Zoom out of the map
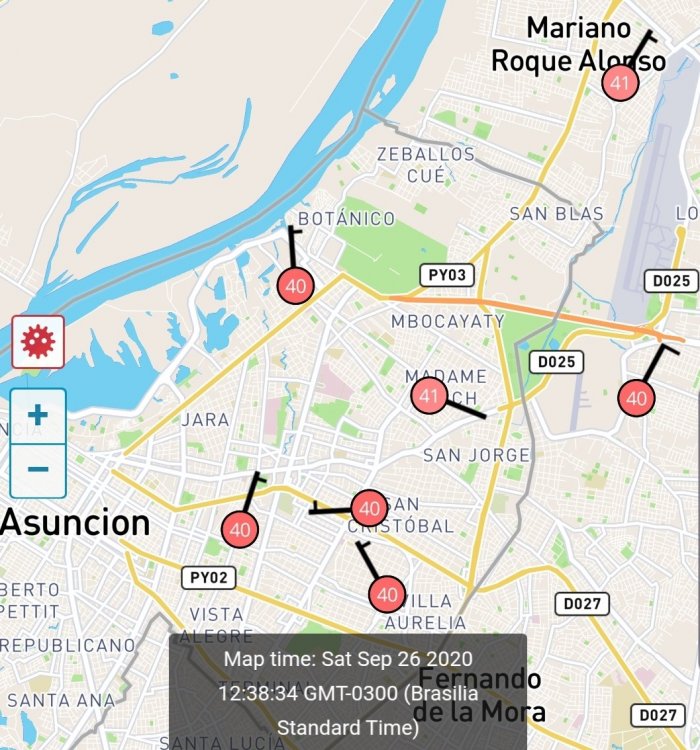Image resolution: width=700 pixels, height=750 pixels. 38,470
